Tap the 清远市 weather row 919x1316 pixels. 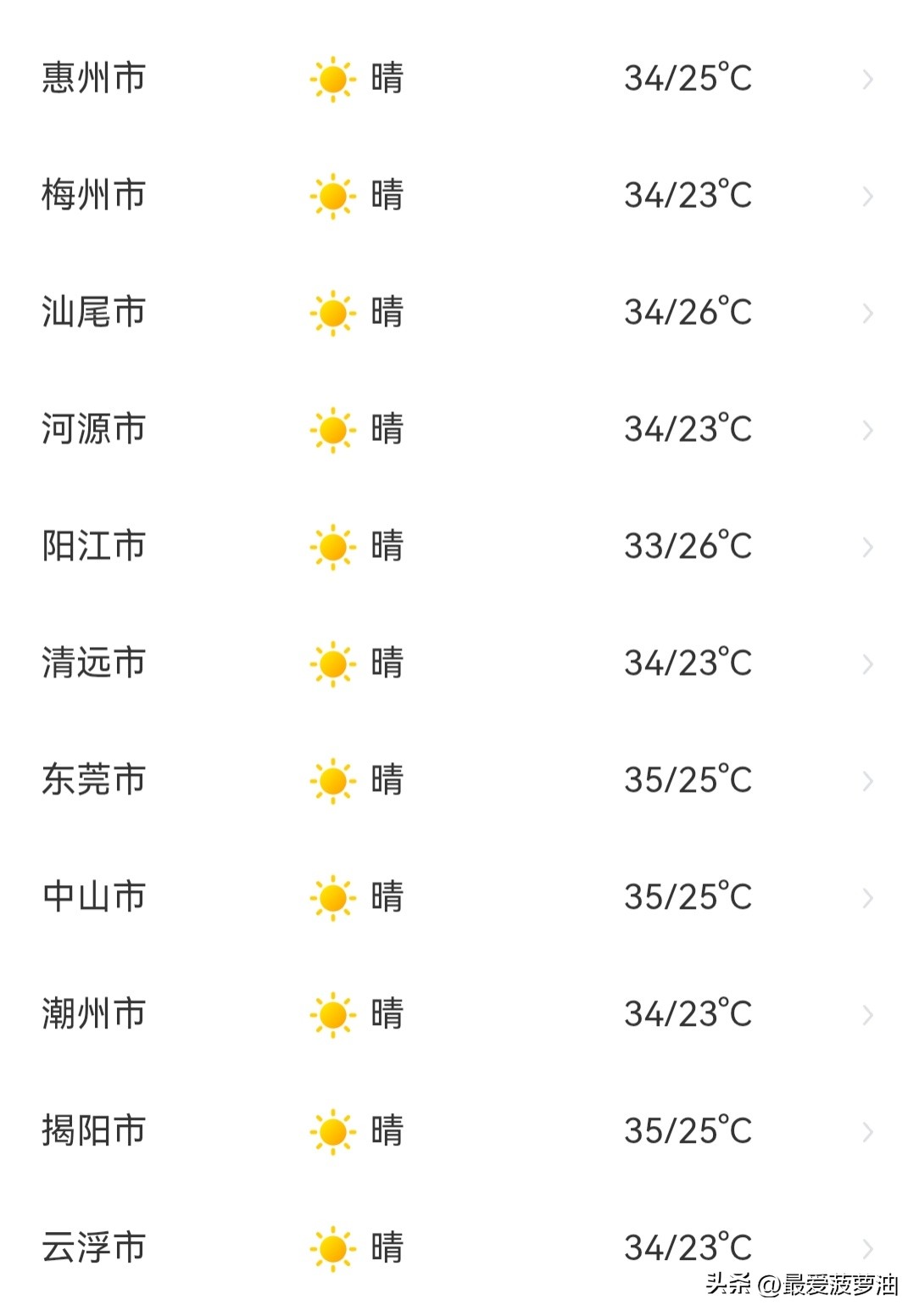(459, 664)
